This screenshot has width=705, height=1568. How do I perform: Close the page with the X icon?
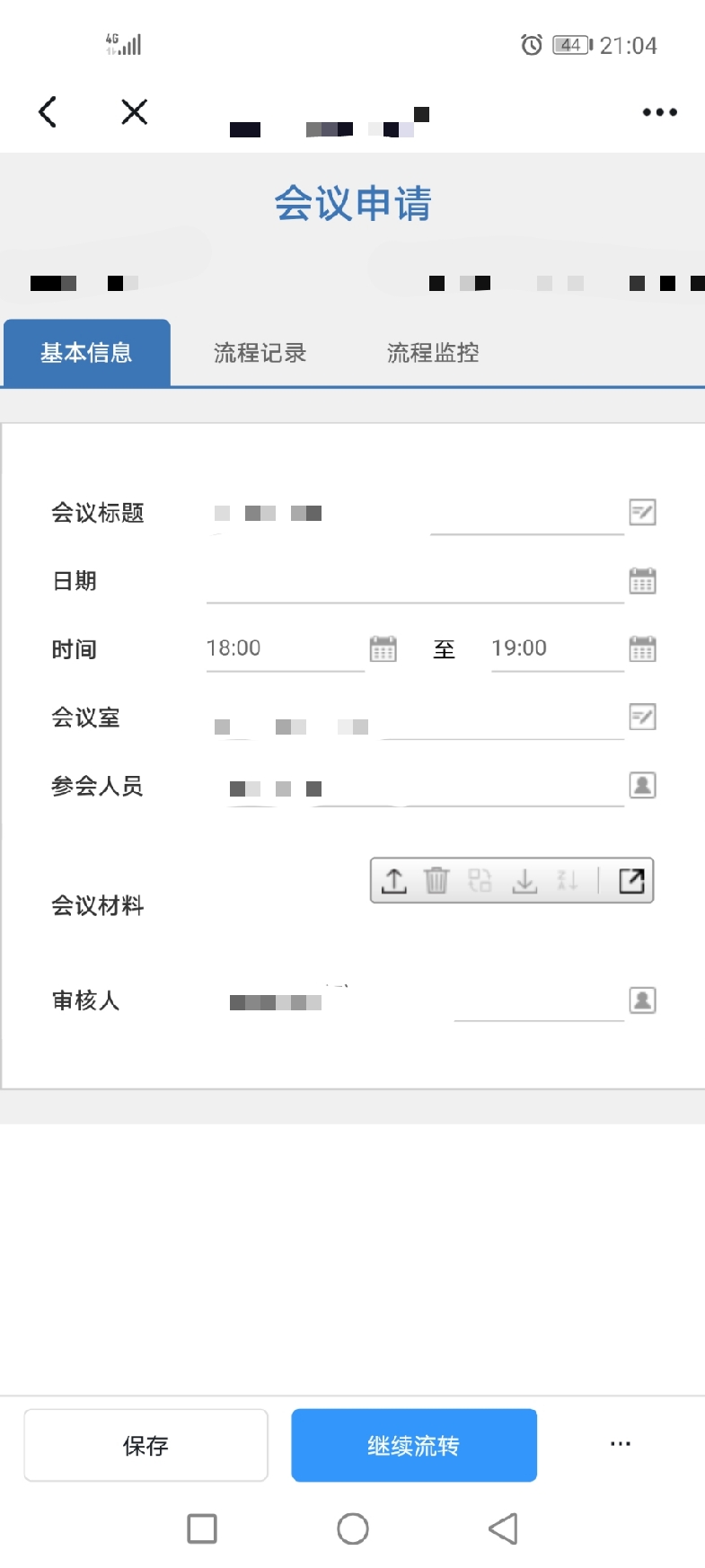(x=134, y=112)
